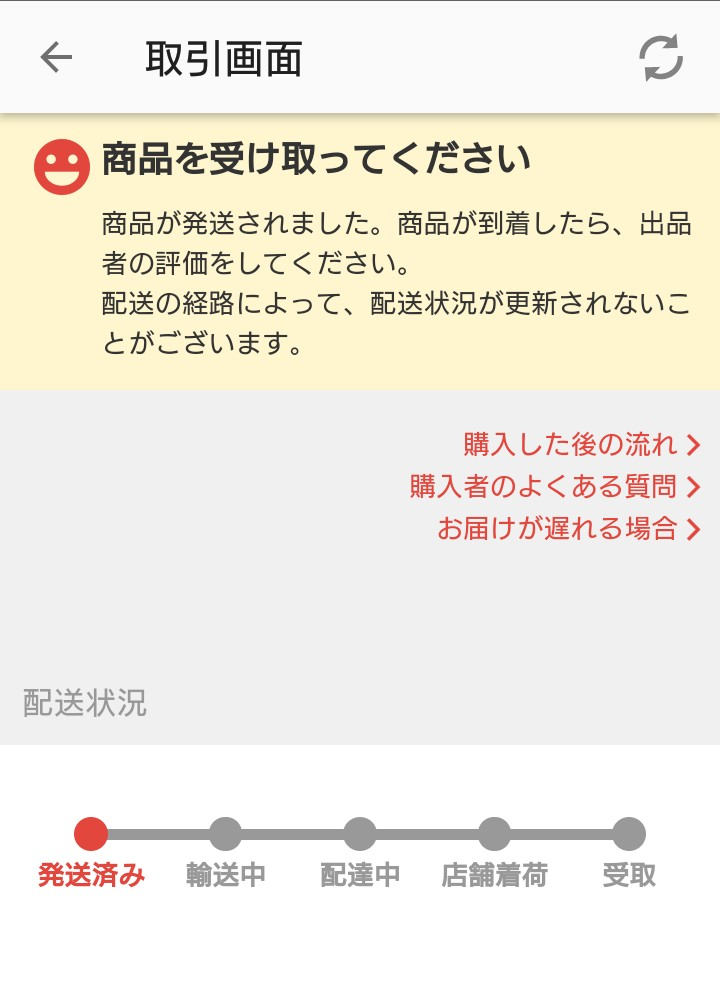Open the 購入した後の流れ link
Viewport: 720px width, 992px height.
tap(581, 444)
